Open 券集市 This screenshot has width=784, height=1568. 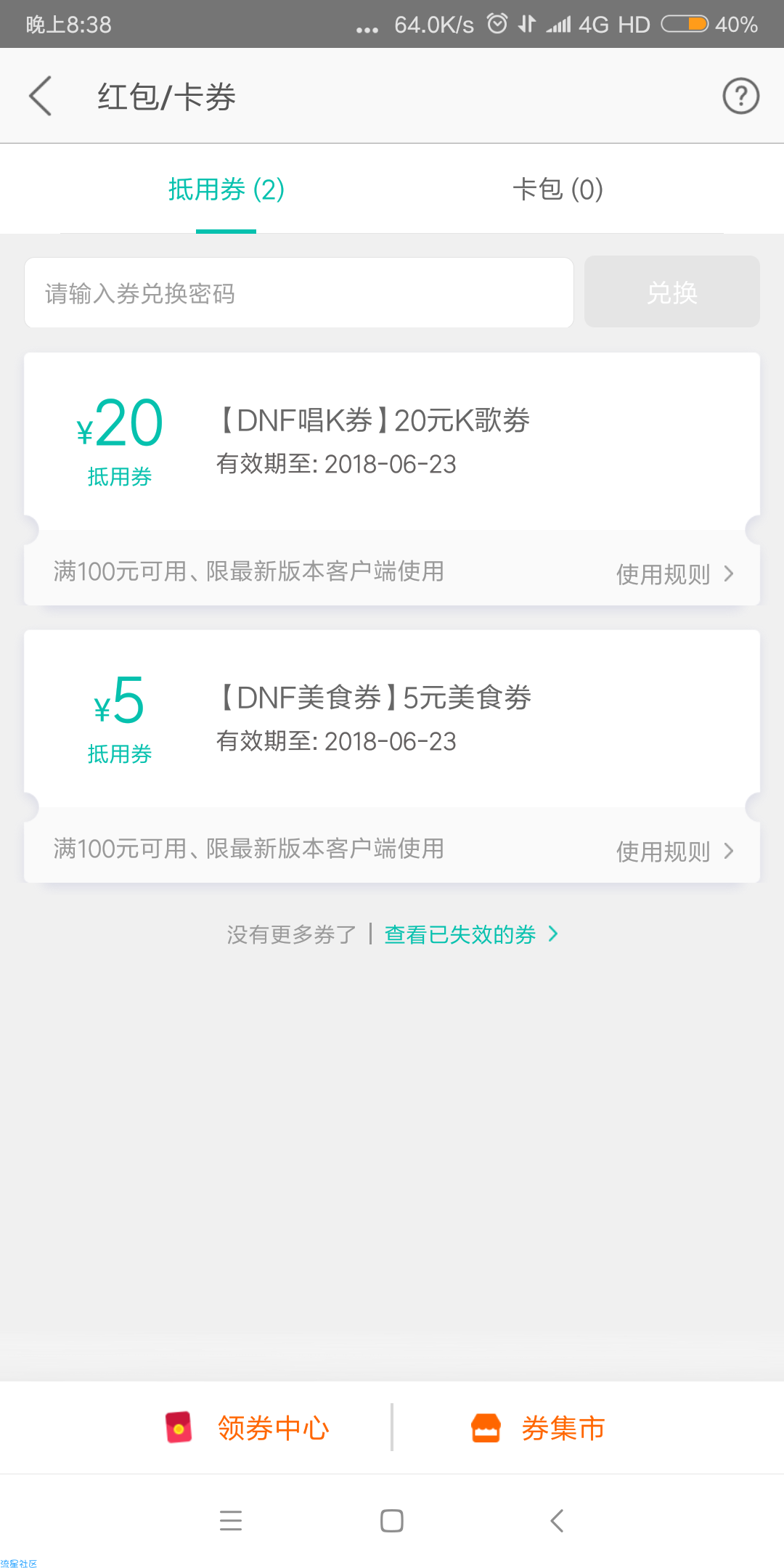click(538, 1428)
